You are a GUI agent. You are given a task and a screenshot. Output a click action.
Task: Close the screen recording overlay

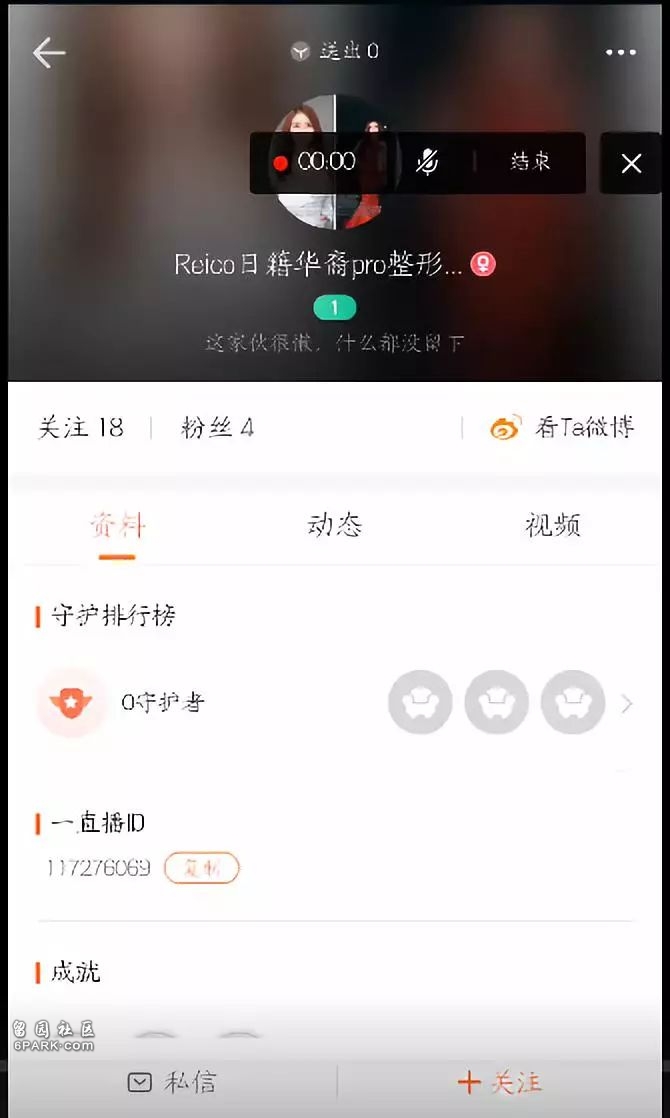[631, 163]
